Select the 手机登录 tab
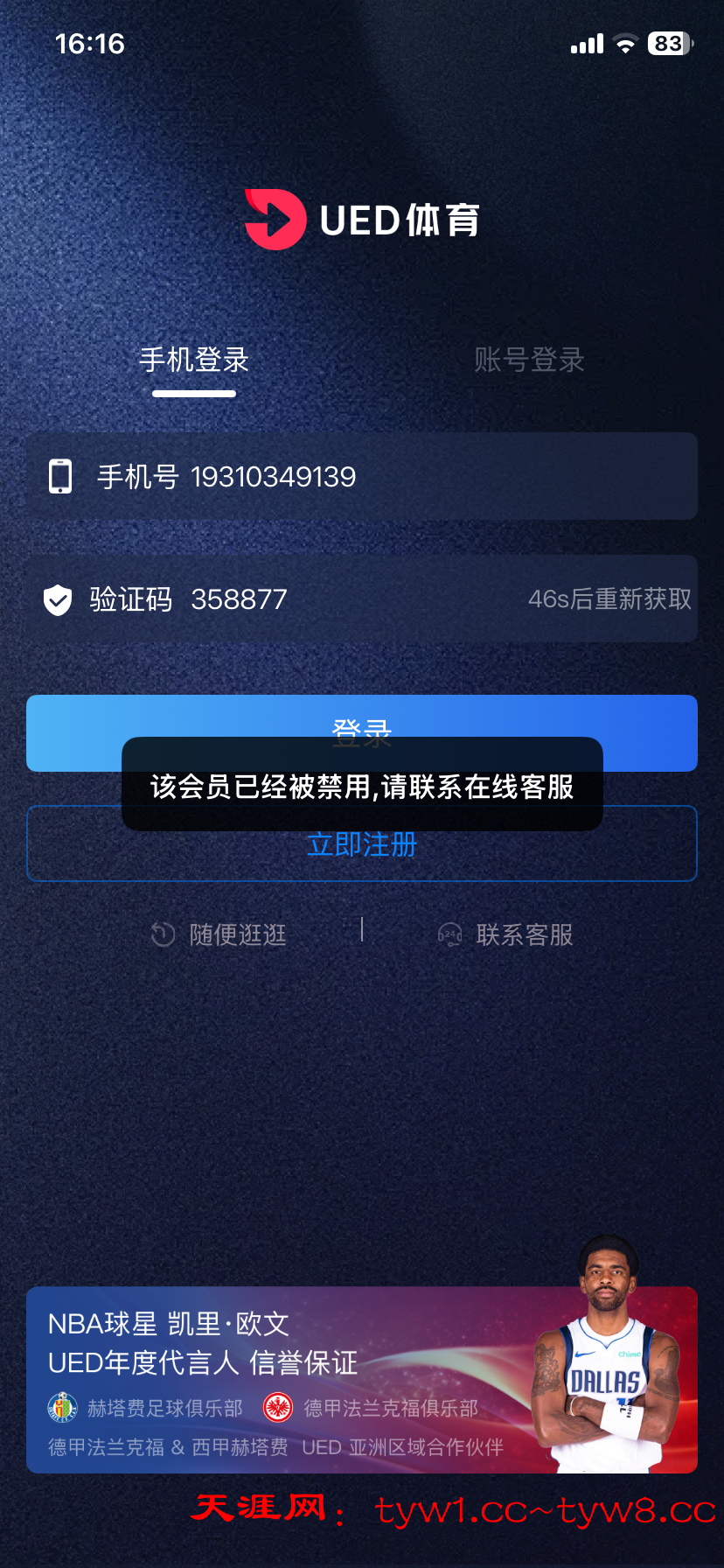Screen dimensions: 724x1568 coord(194,360)
